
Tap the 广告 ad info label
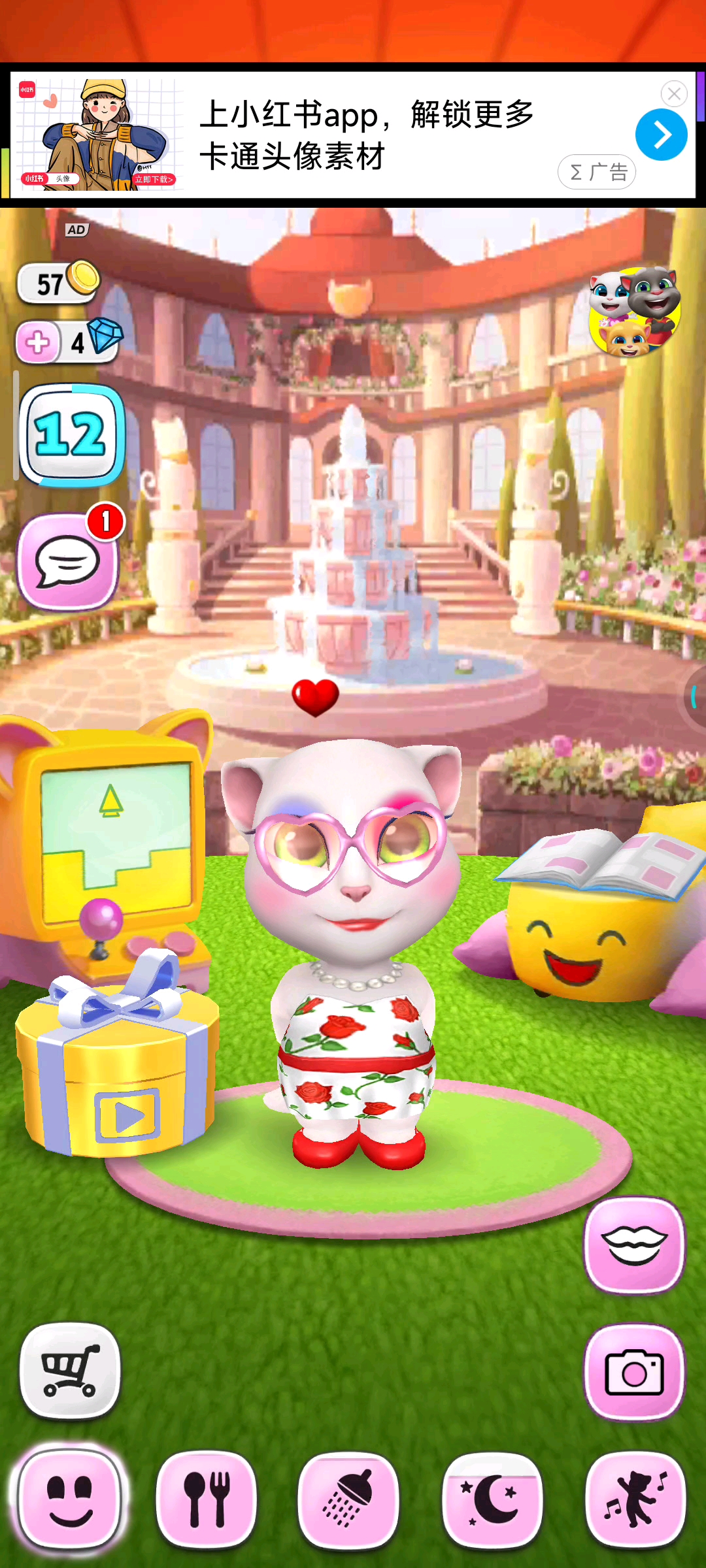(x=597, y=172)
